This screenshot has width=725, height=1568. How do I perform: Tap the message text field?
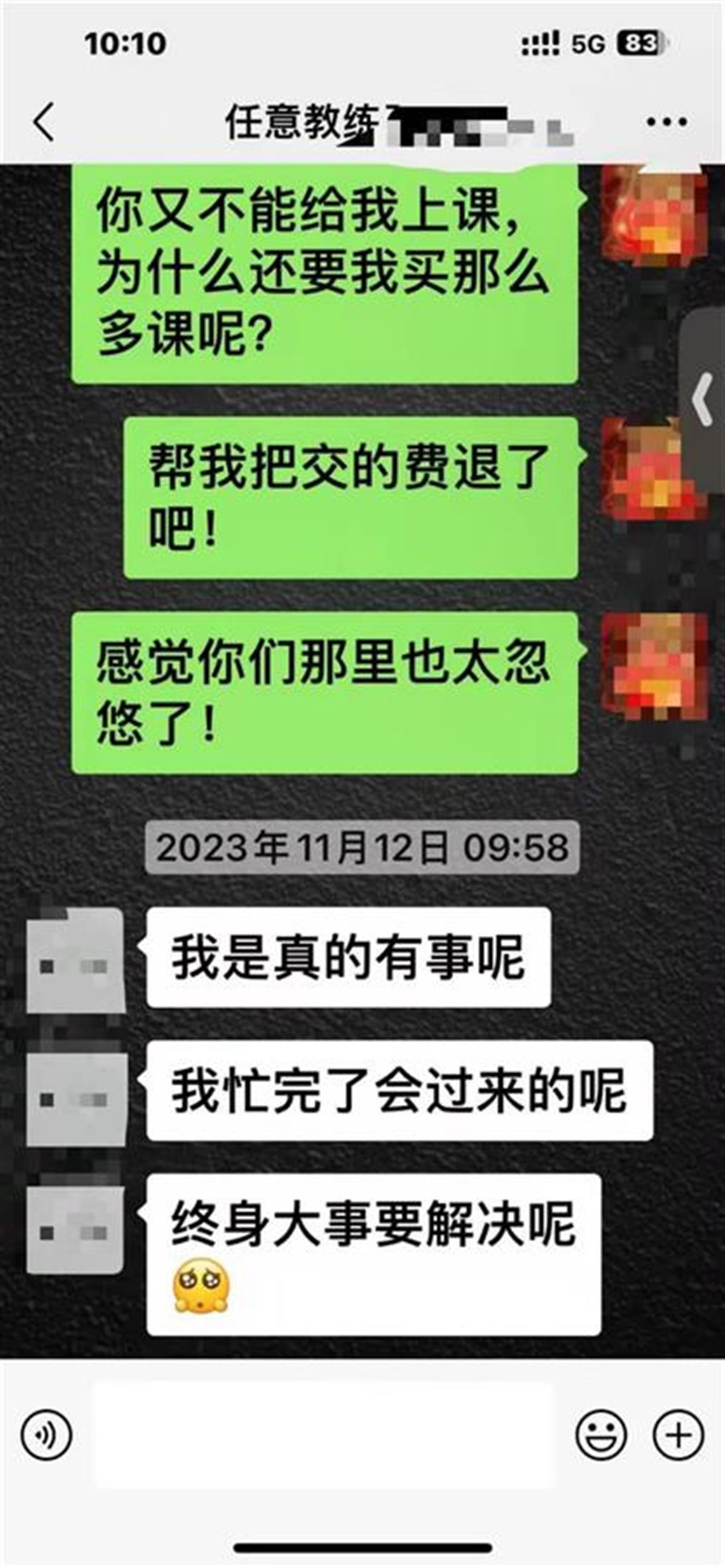pos(323,1435)
